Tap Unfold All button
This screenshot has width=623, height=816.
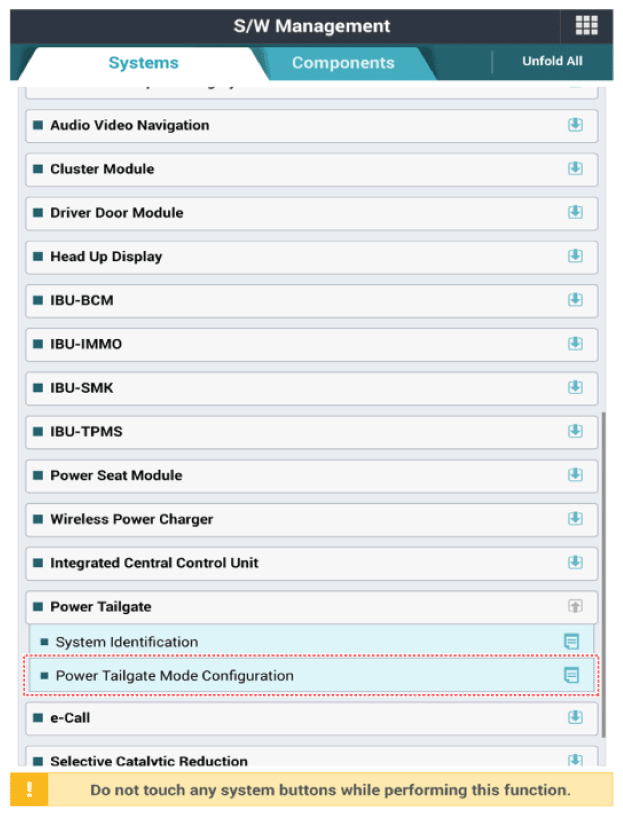pos(552,61)
